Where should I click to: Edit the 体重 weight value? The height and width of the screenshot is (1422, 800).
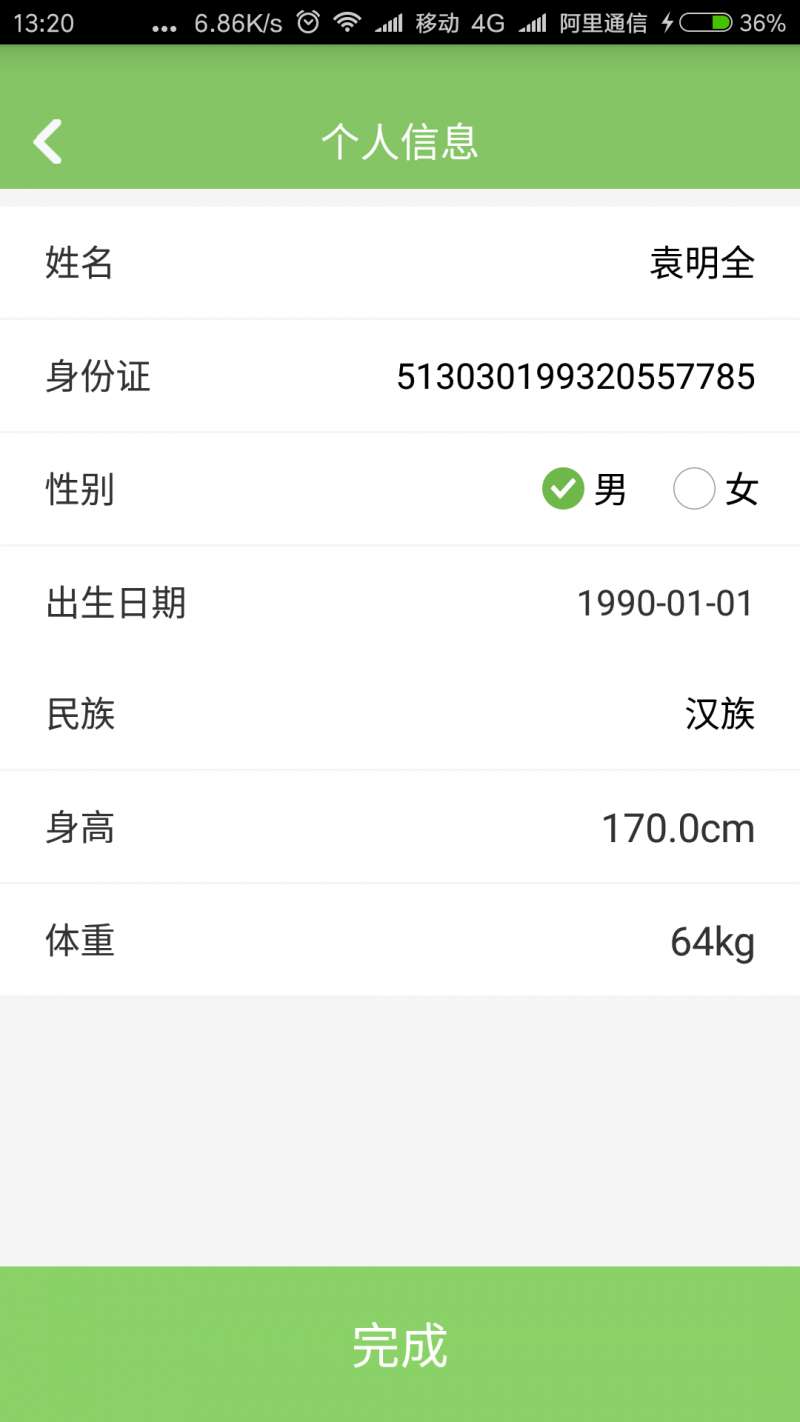point(400,941)
